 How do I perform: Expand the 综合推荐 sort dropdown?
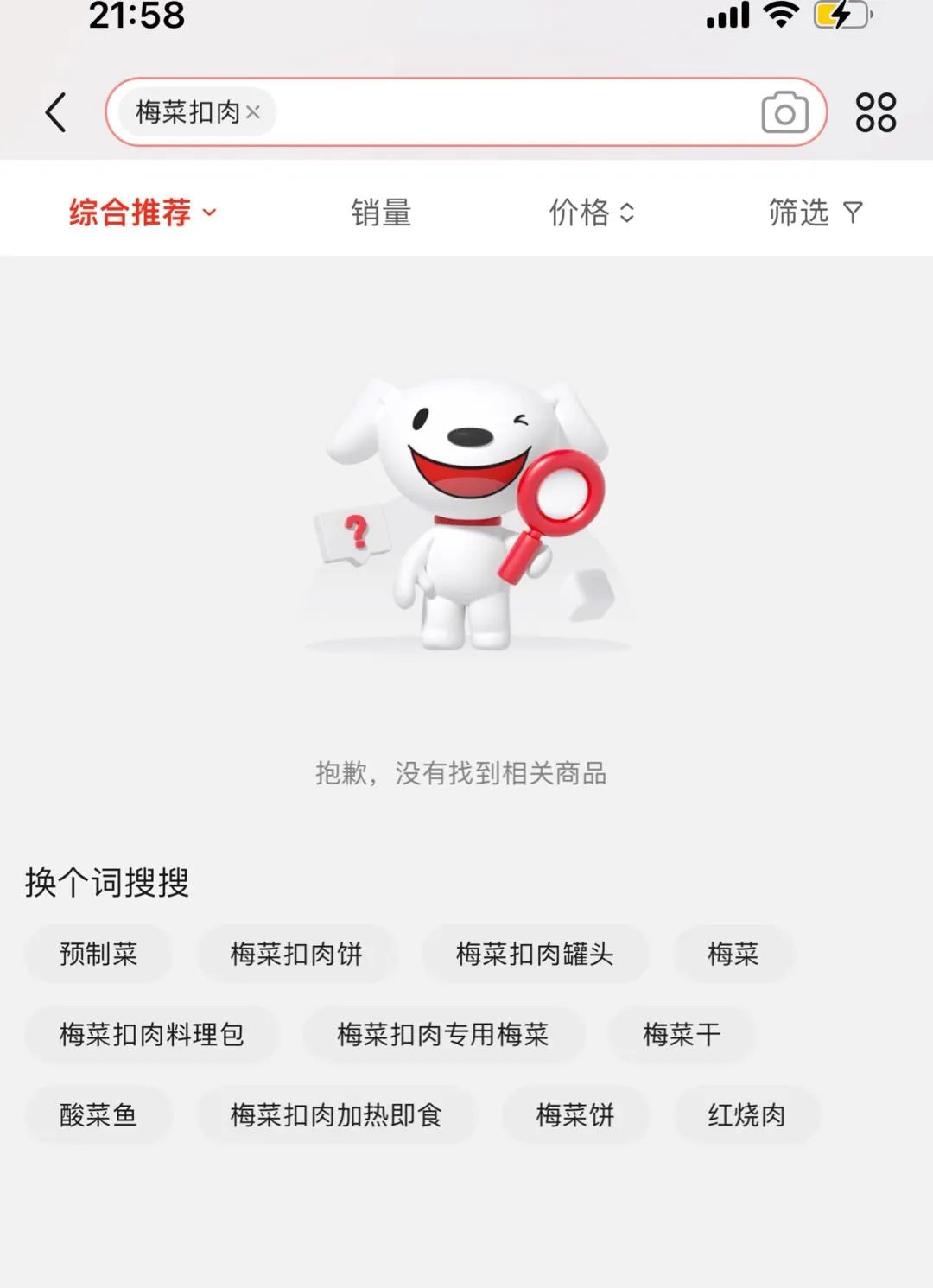143,213
